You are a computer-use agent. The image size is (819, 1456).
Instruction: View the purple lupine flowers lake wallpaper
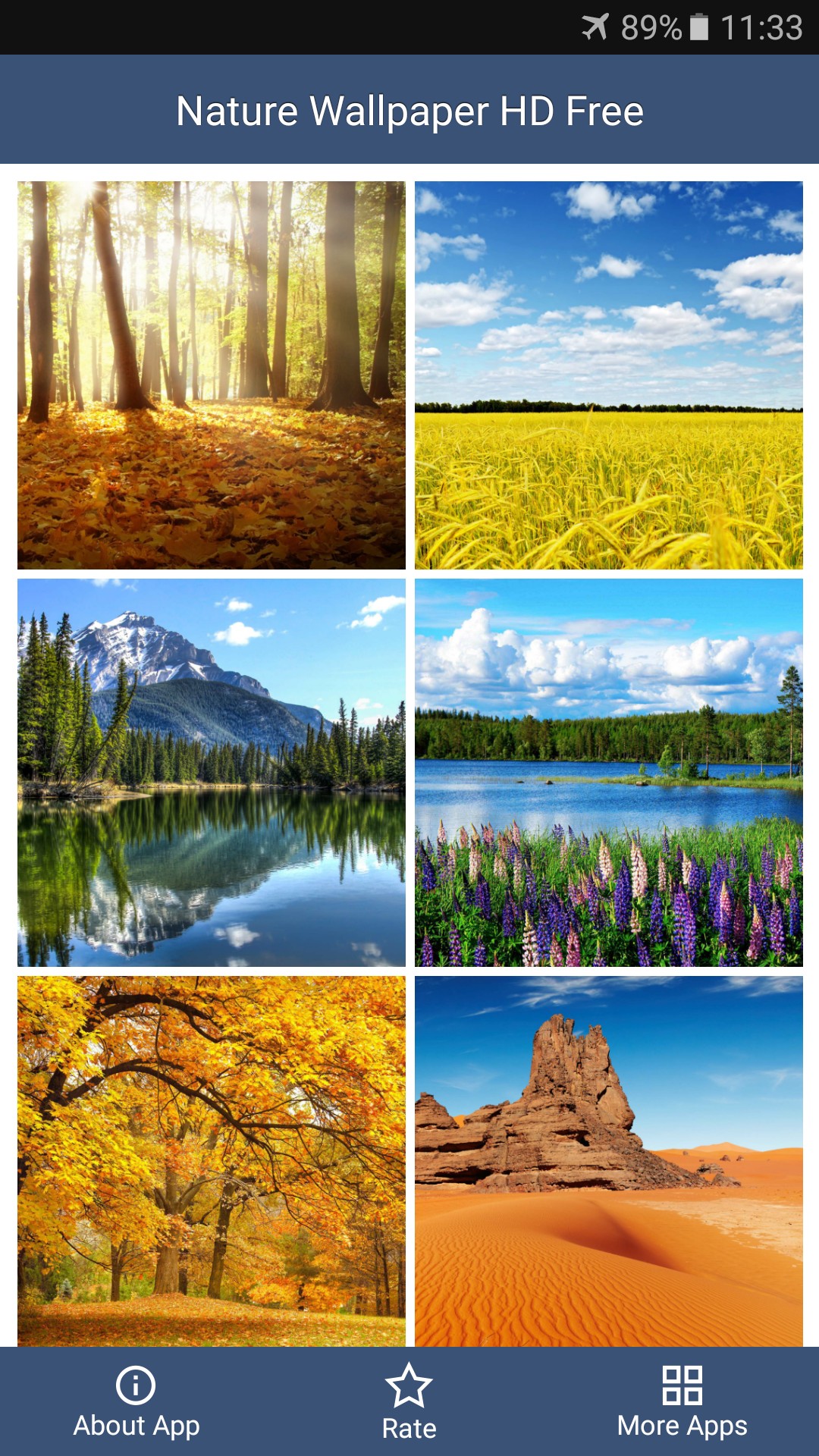point(608,772)
